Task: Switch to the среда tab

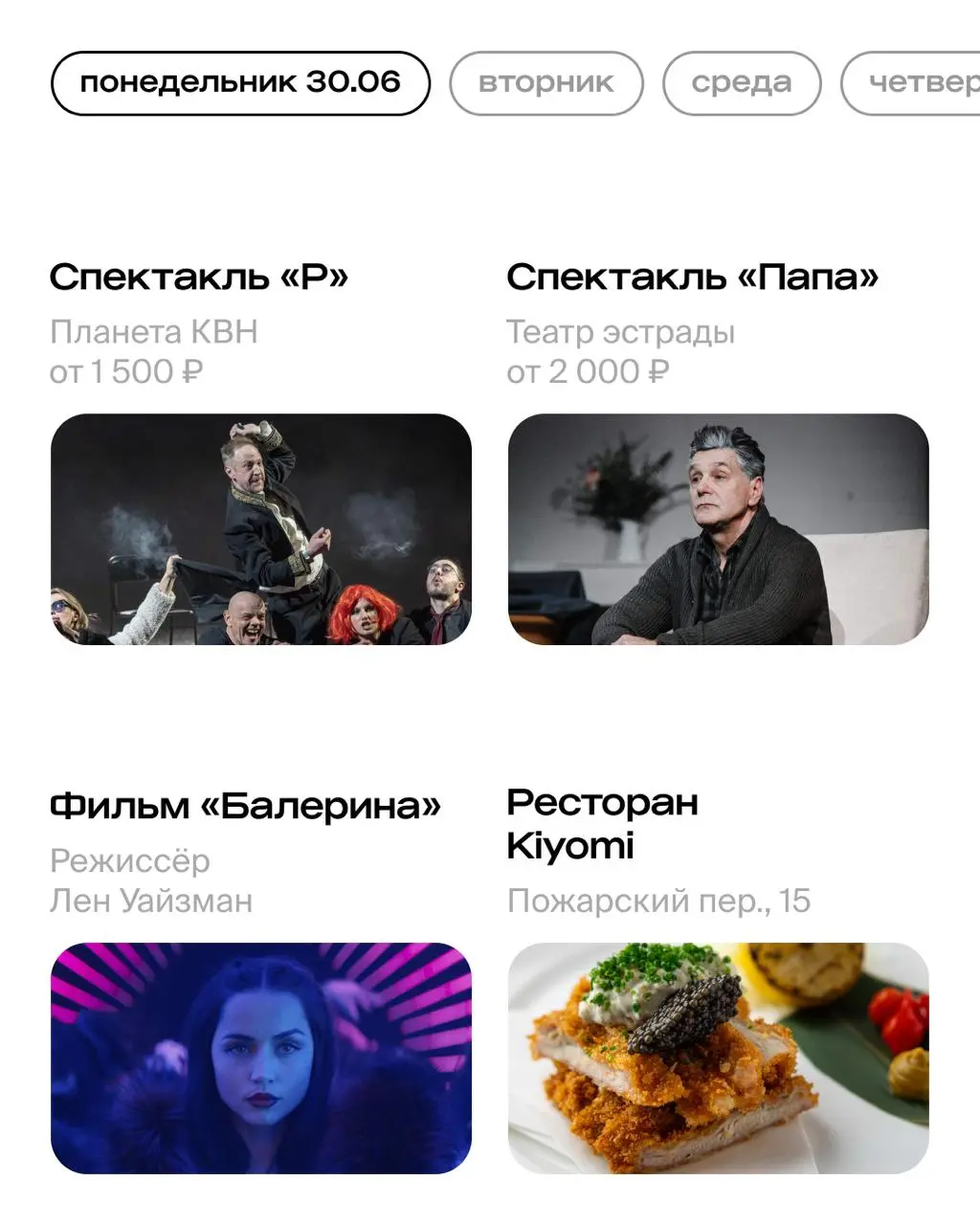Action: point(742,83)
